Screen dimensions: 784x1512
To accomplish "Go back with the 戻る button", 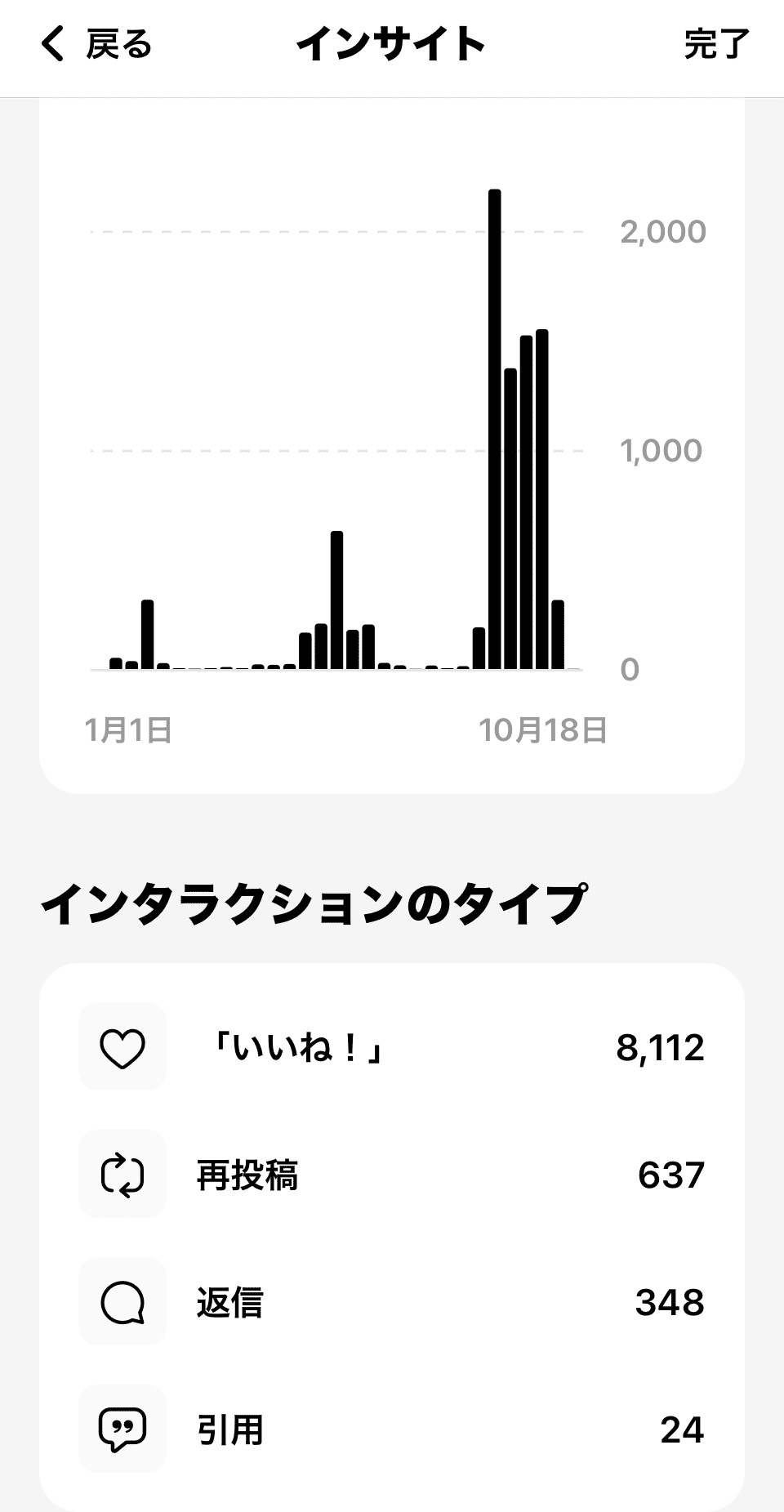I will (96, 44).
